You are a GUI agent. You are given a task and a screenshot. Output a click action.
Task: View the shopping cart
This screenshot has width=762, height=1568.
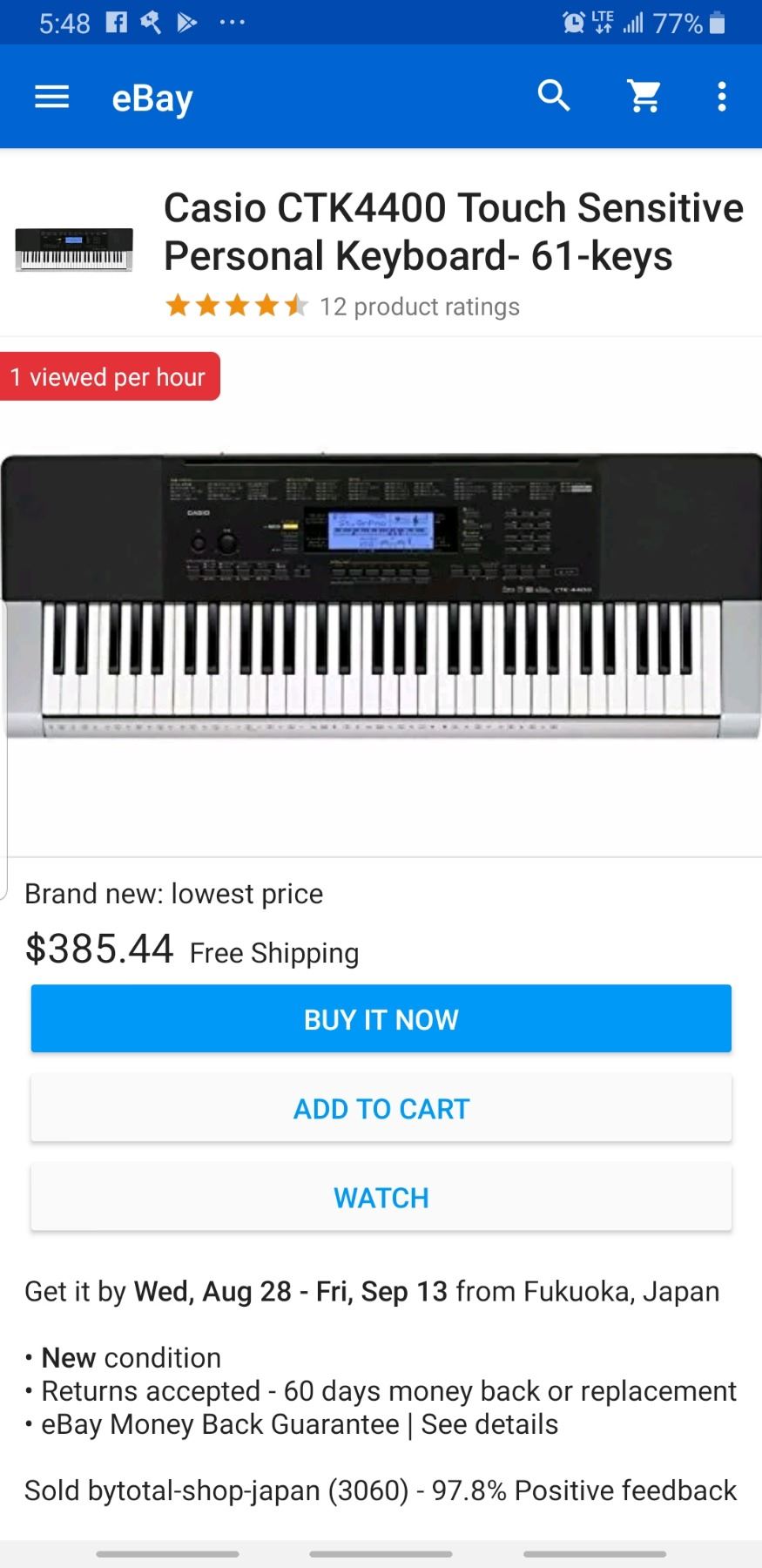point(644,97)
